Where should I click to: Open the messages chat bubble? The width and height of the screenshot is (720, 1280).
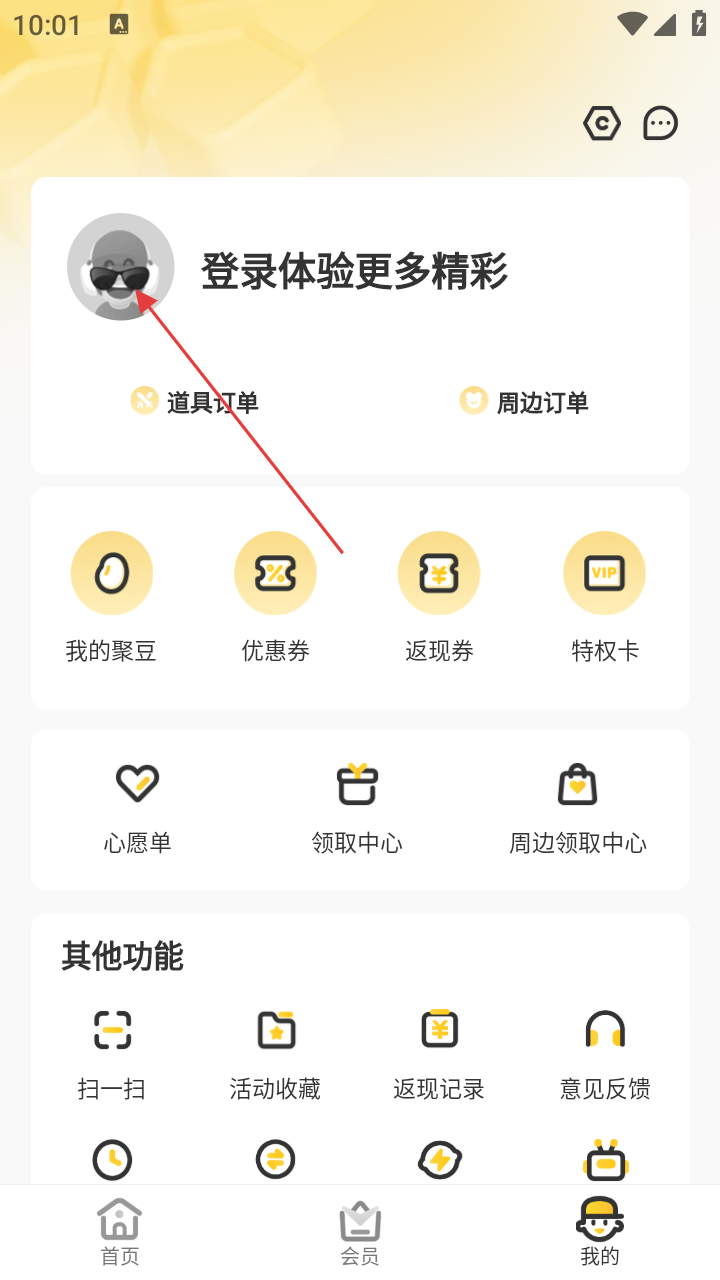tap(660, 124)
